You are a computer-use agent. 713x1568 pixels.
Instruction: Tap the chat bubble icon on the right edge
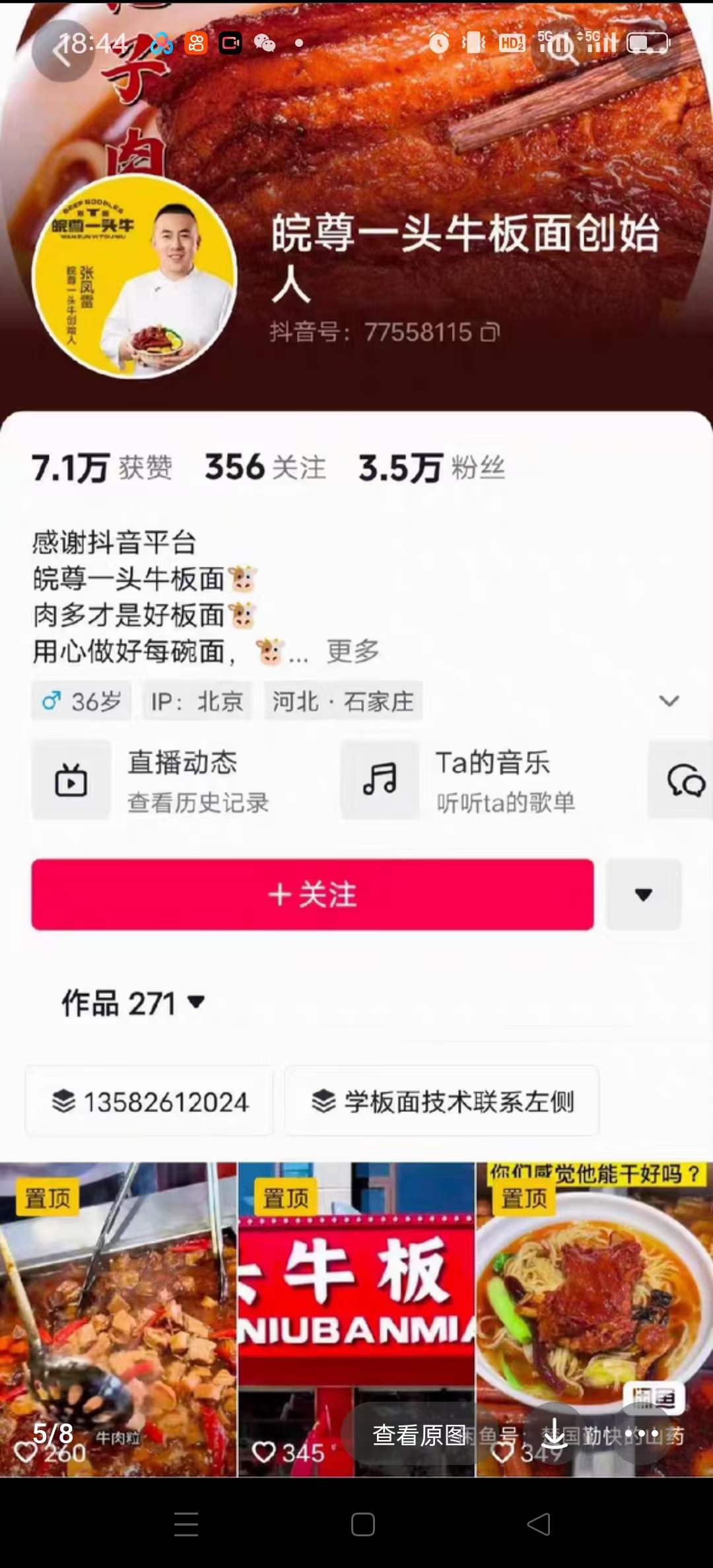click(687, 780)
